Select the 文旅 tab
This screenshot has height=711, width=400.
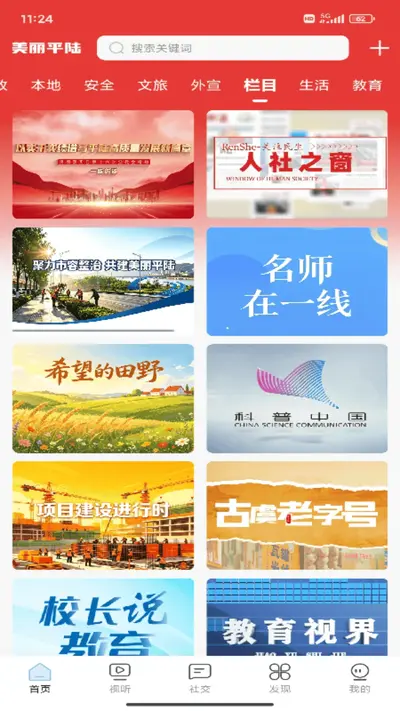(152, 85)
